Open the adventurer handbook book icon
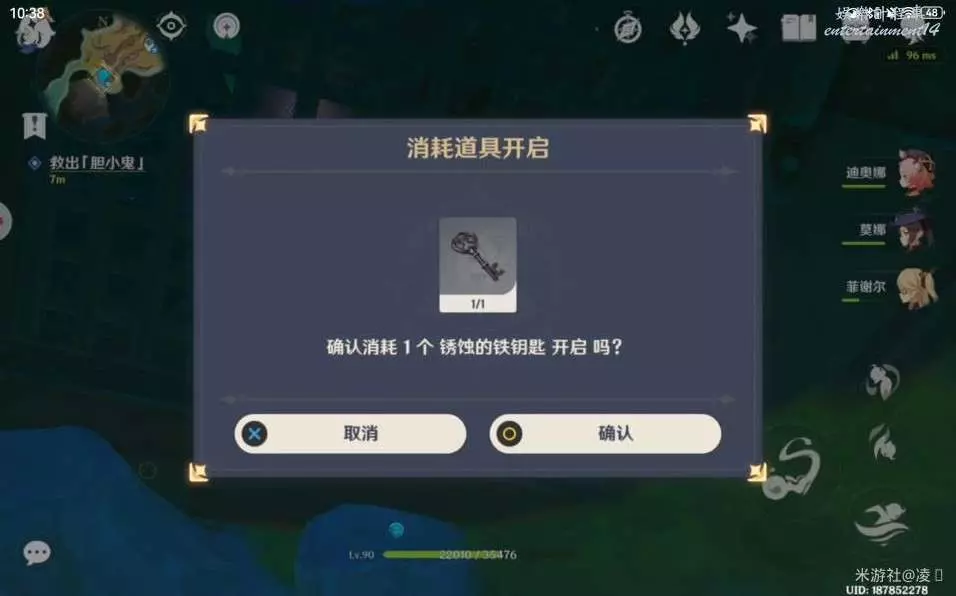The height and width of the screenshot is (596, 956). point(797,28)
